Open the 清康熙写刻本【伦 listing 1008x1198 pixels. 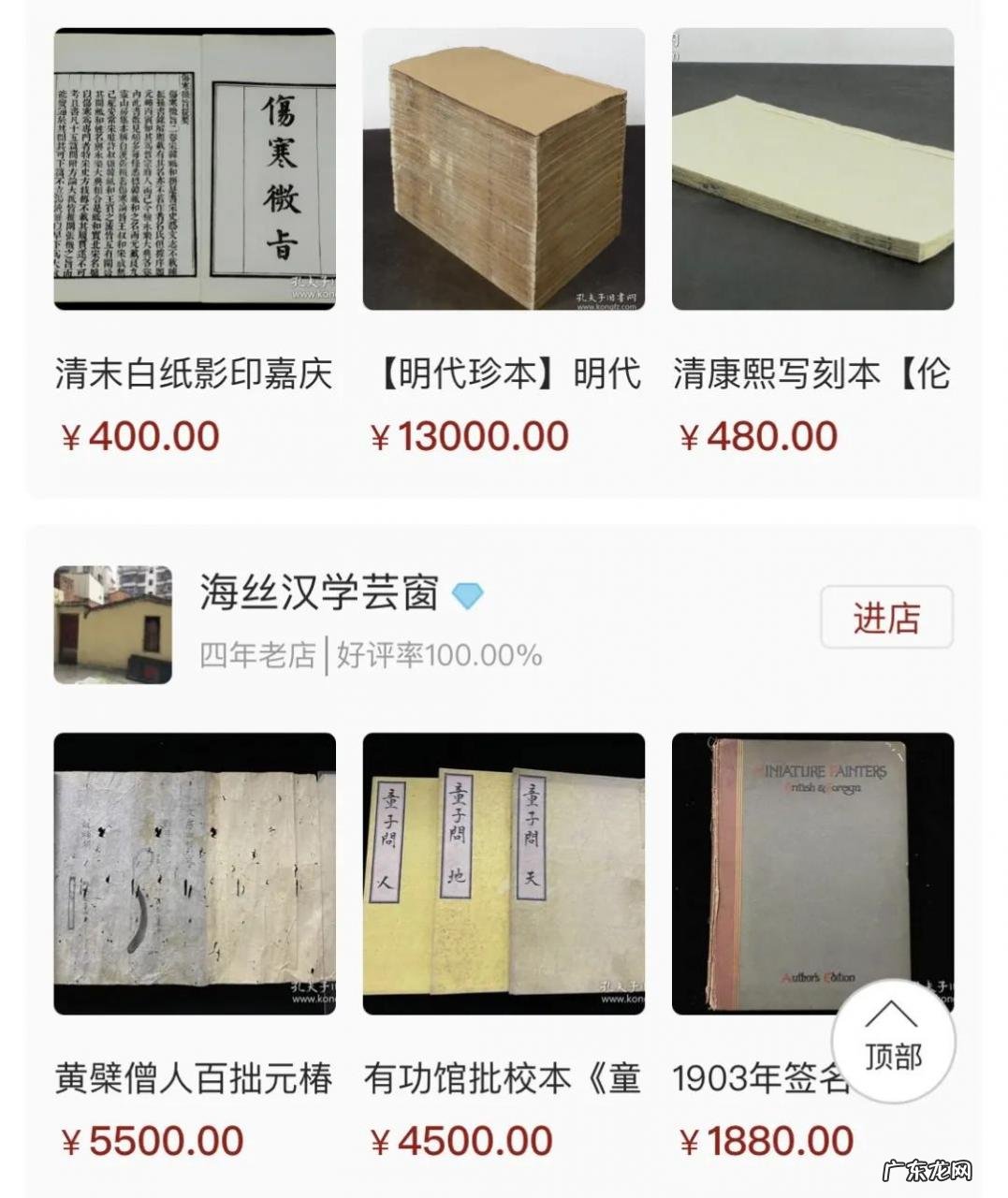pyautogui.click(x=813, y=372)
